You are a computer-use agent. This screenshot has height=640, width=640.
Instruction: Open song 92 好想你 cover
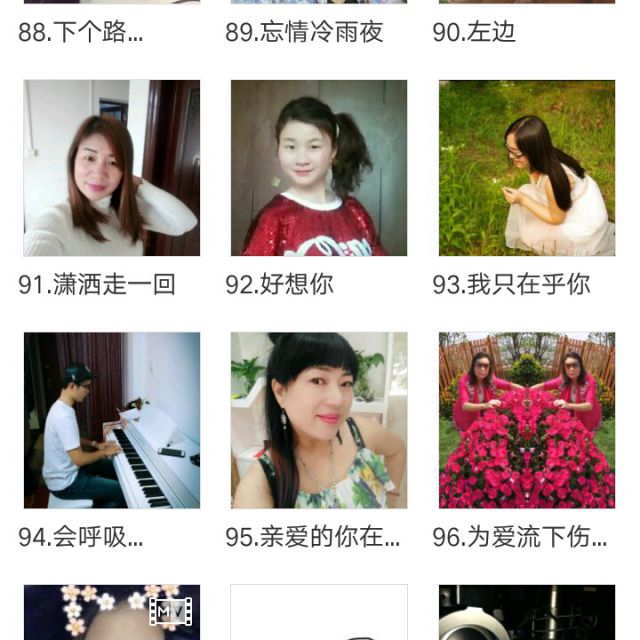tap(319, 168)
